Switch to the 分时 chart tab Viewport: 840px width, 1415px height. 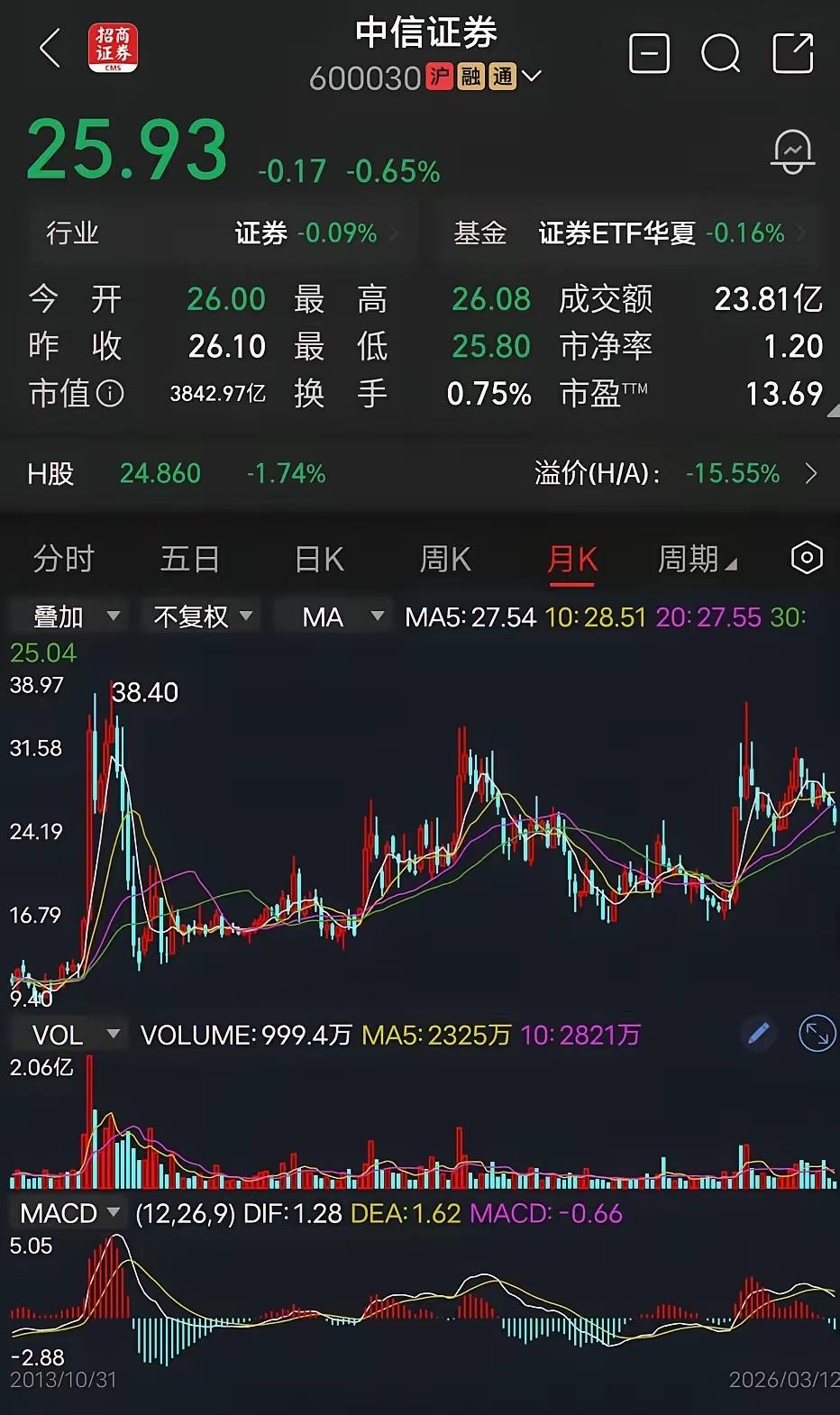coord(63,559)
